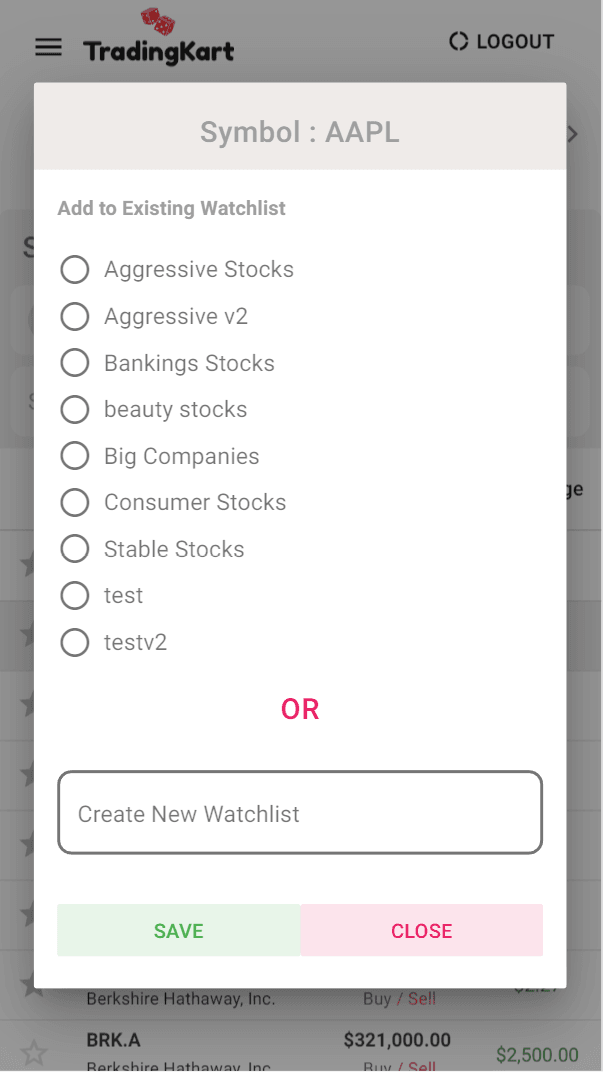The image size is (603, 1072).
Task: Select the Aggressive Stocks watchlist
Action: tap(75, 269)
